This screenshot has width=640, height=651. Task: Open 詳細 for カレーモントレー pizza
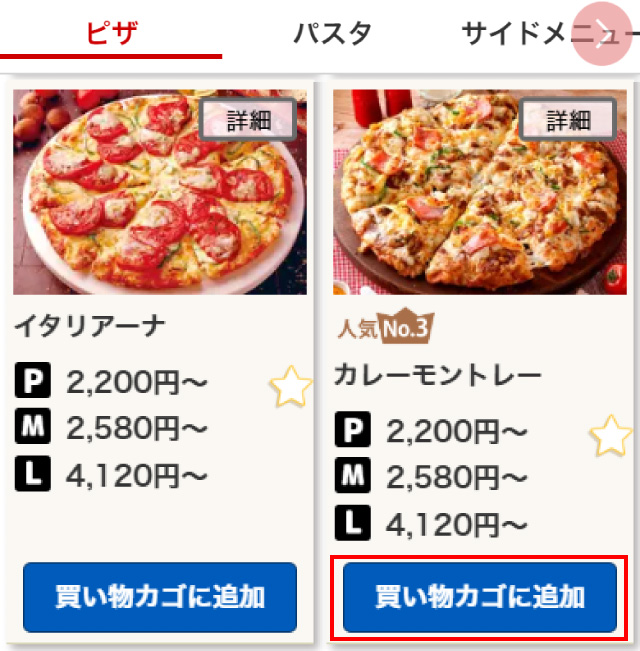click(568, 120)
